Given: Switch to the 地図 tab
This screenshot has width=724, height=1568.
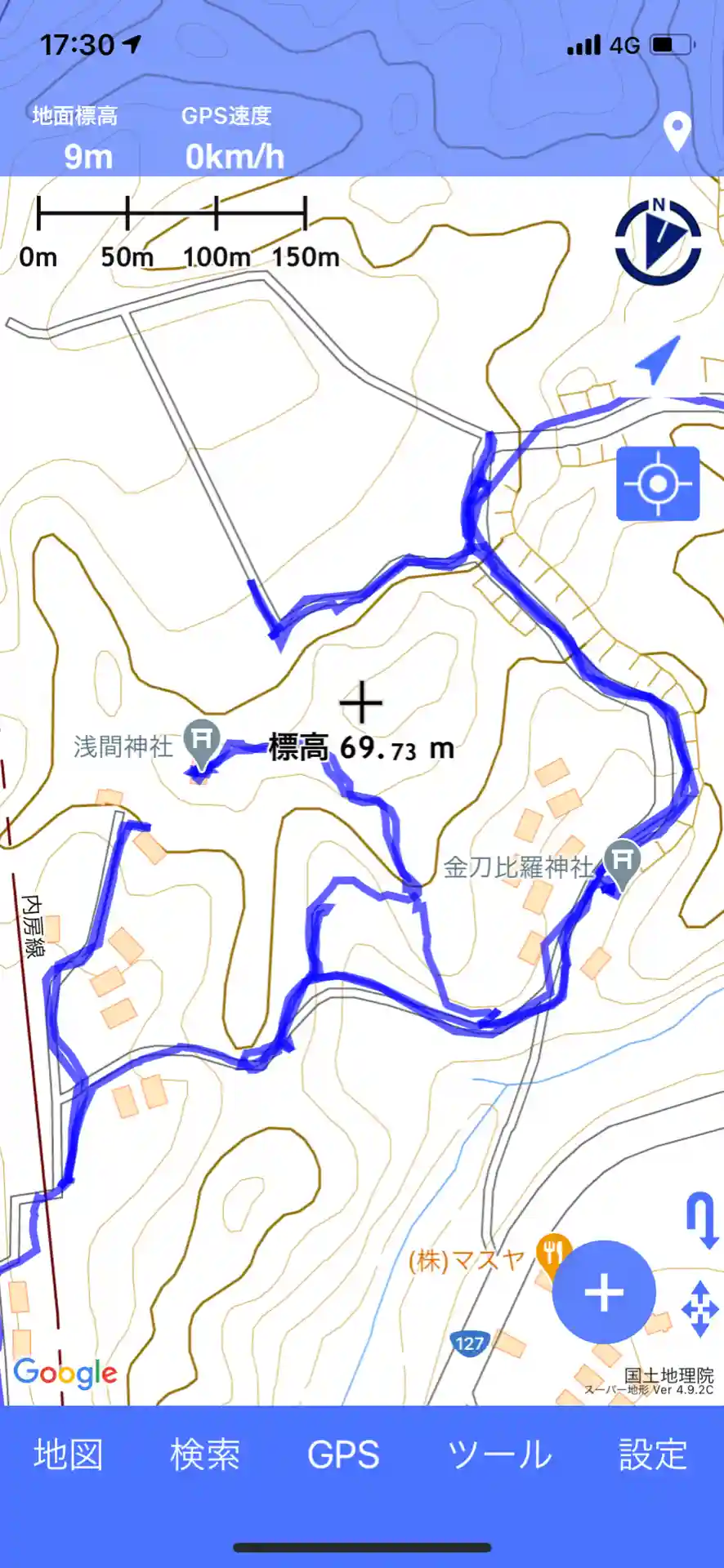Looking at the screenshot, I should 69,1454.
